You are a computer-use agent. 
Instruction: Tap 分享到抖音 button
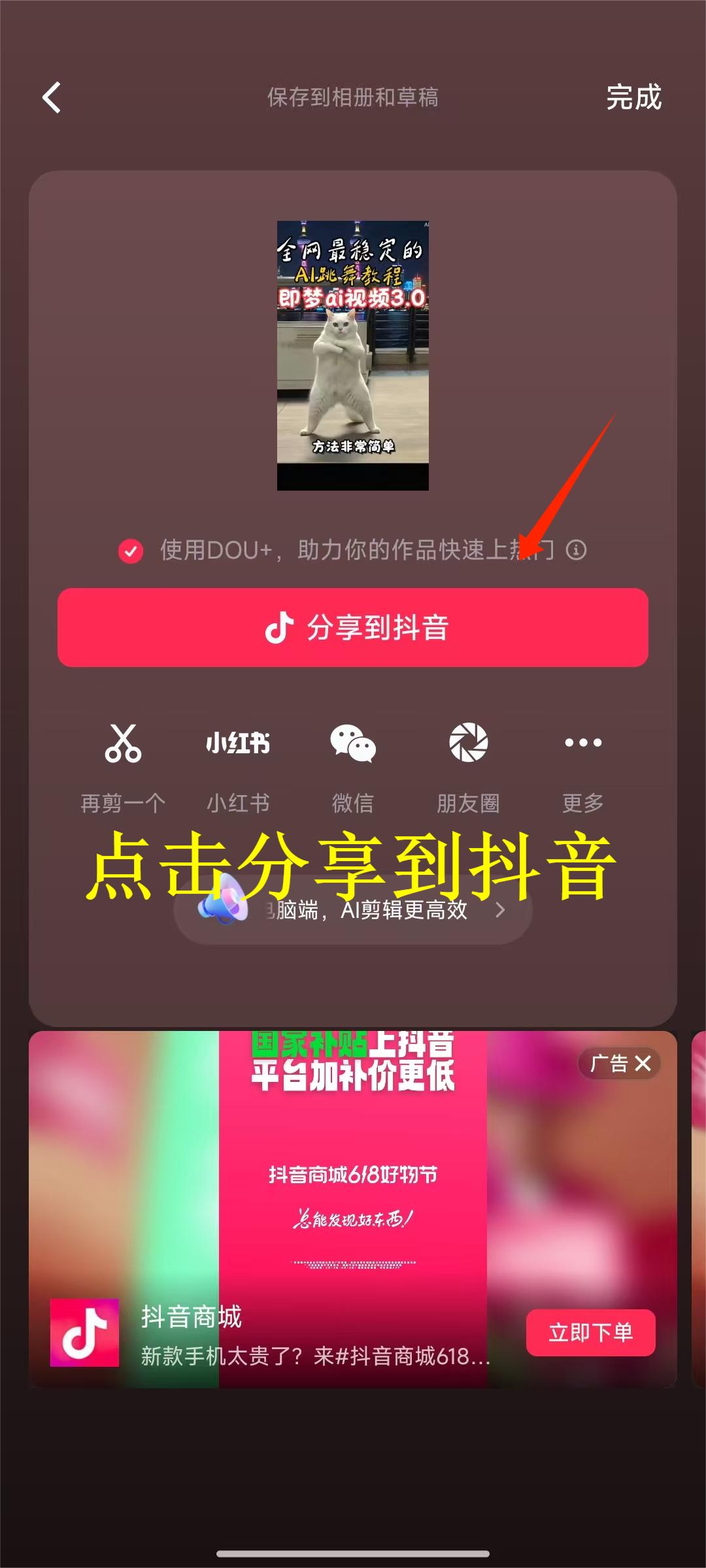tap(353, 627)
